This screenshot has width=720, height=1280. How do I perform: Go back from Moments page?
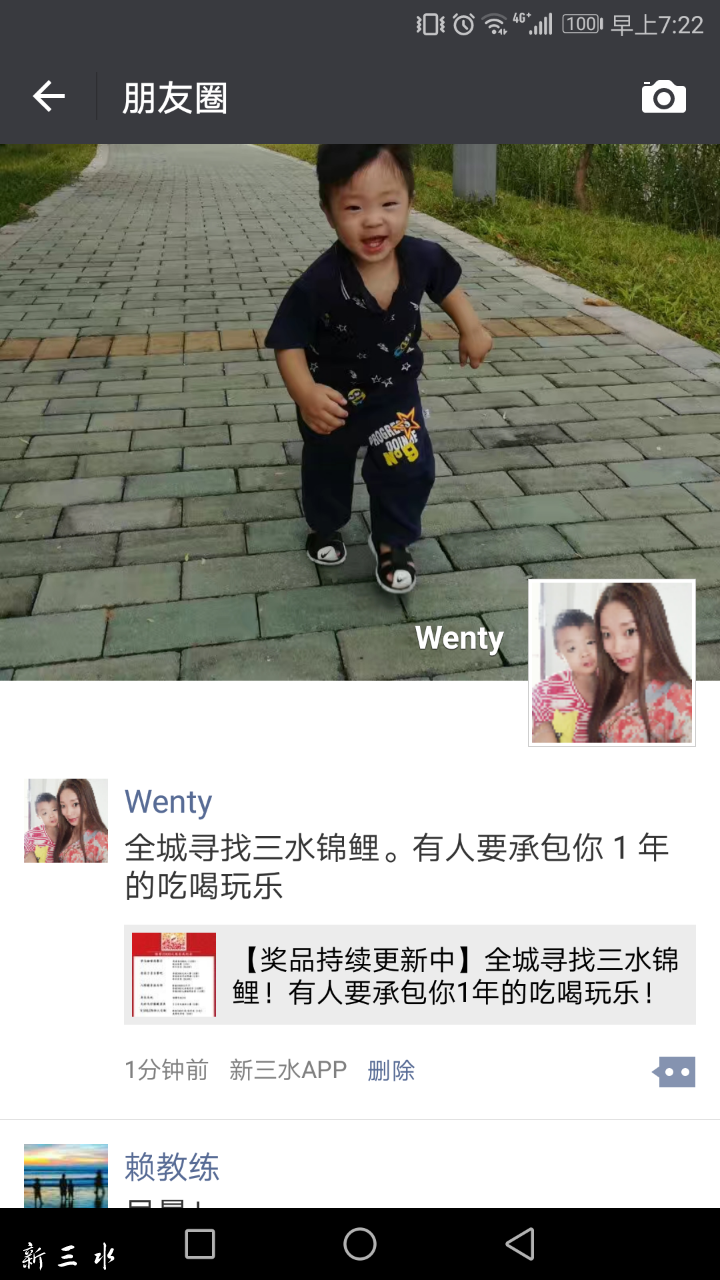pyautogui.click(x=48, y=97)
